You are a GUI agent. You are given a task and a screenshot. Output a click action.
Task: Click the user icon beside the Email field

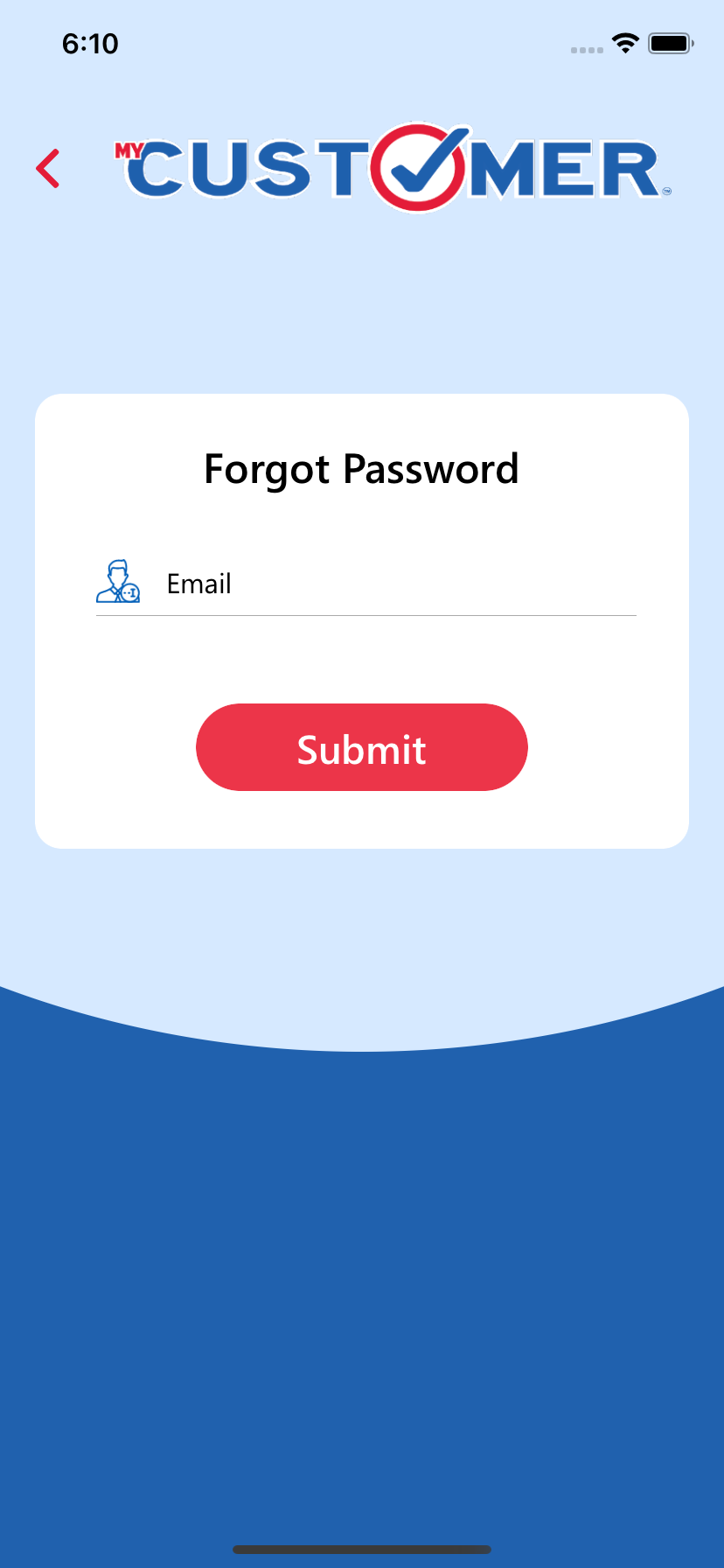[x=118, y=581]
